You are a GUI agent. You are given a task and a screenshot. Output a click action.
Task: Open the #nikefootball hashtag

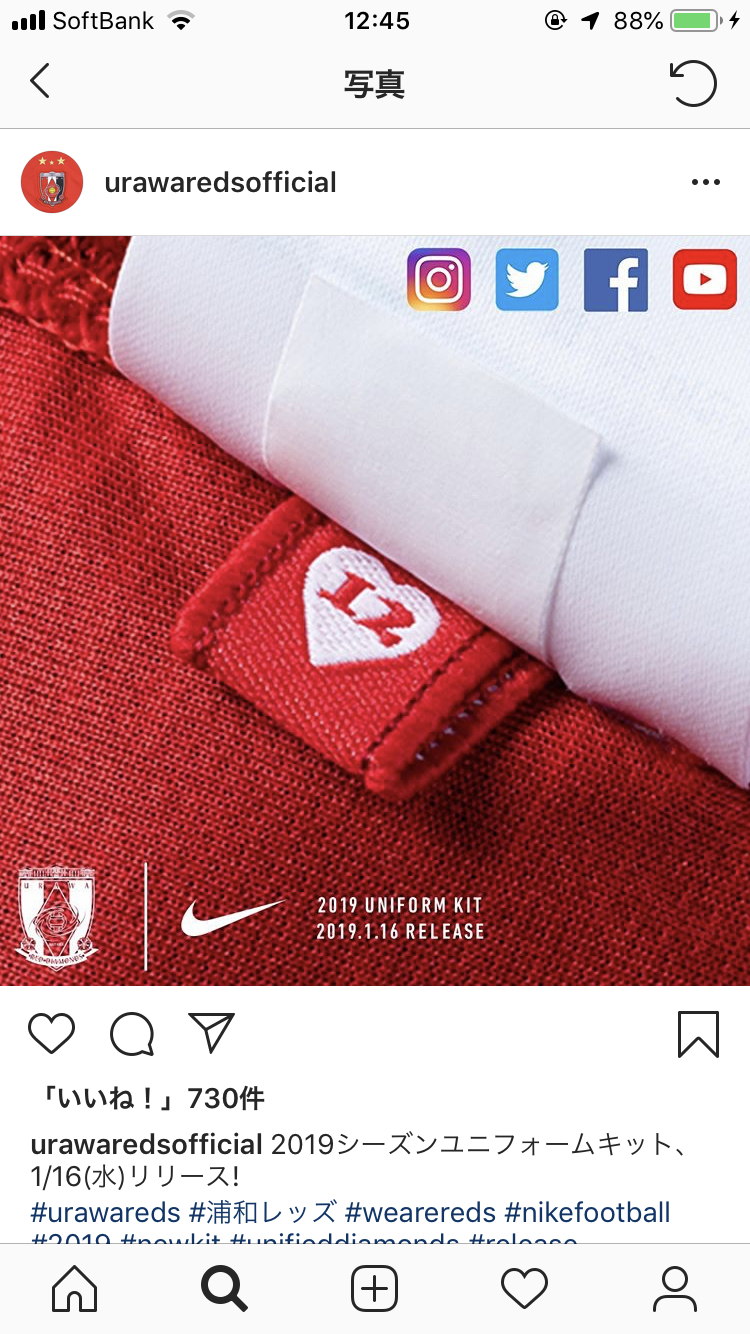tap(587, 1213)
